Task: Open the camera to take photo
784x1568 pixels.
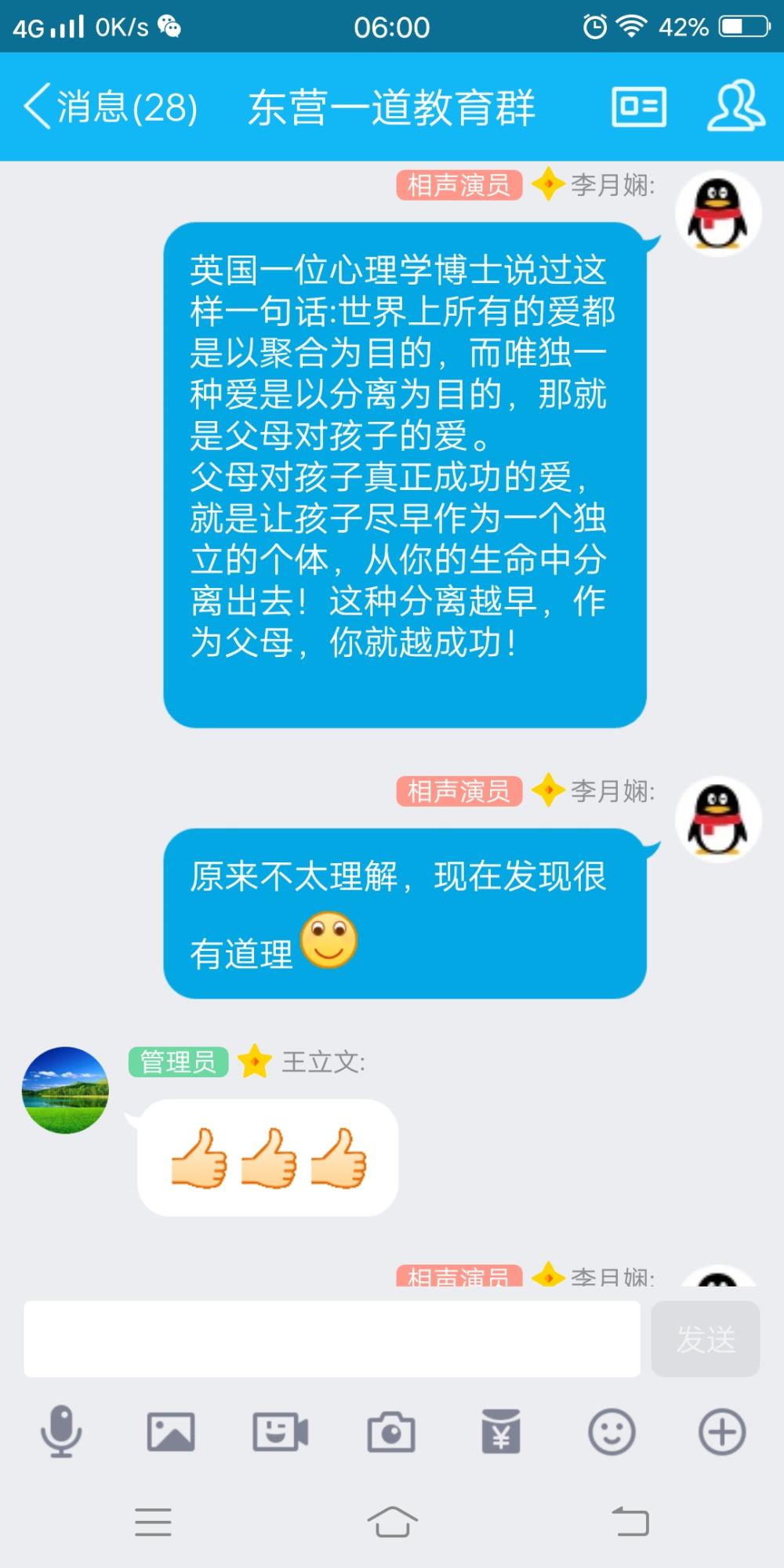Action: click(391, 1432)
